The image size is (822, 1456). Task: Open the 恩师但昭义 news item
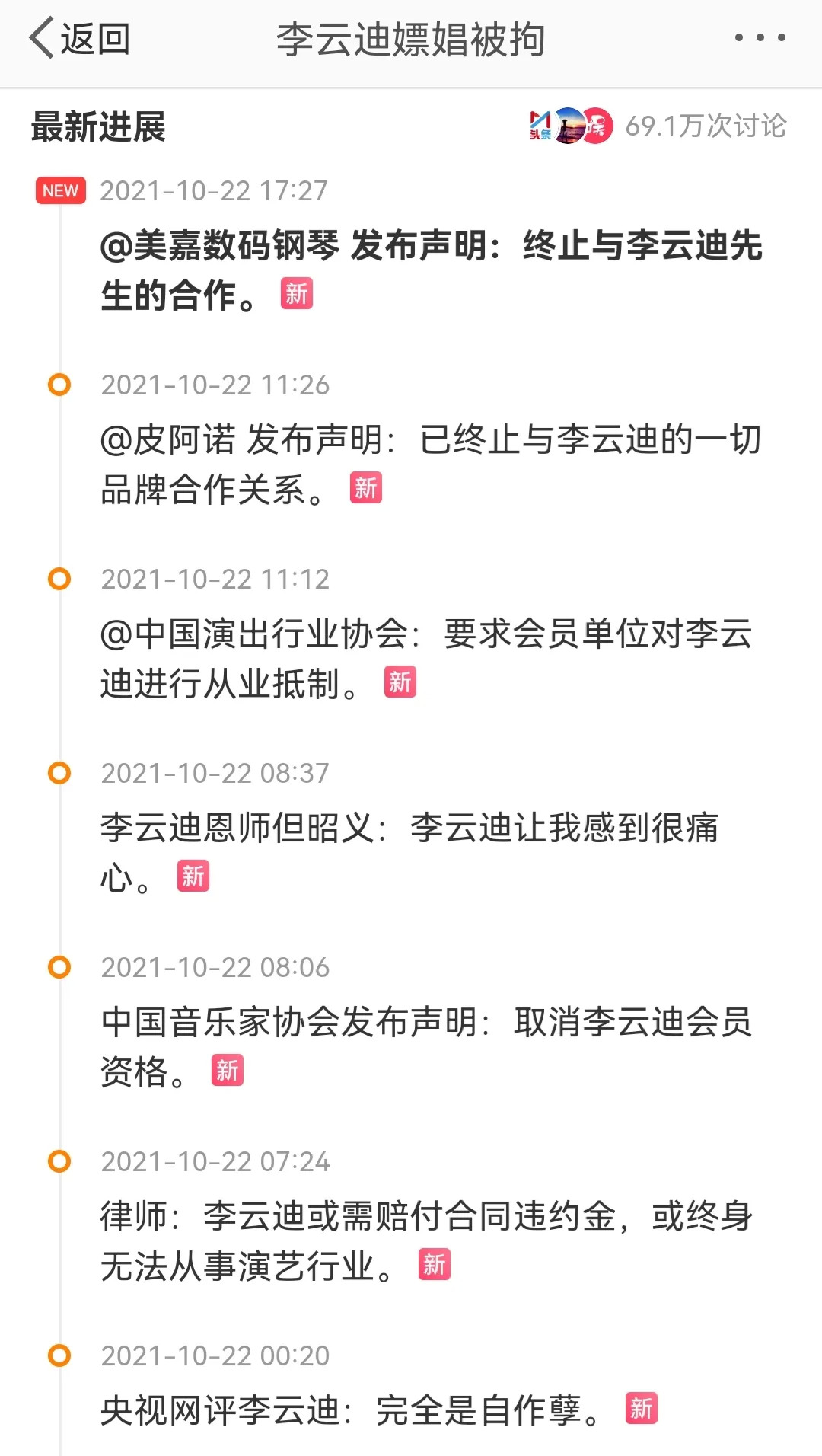coord(409,852)
